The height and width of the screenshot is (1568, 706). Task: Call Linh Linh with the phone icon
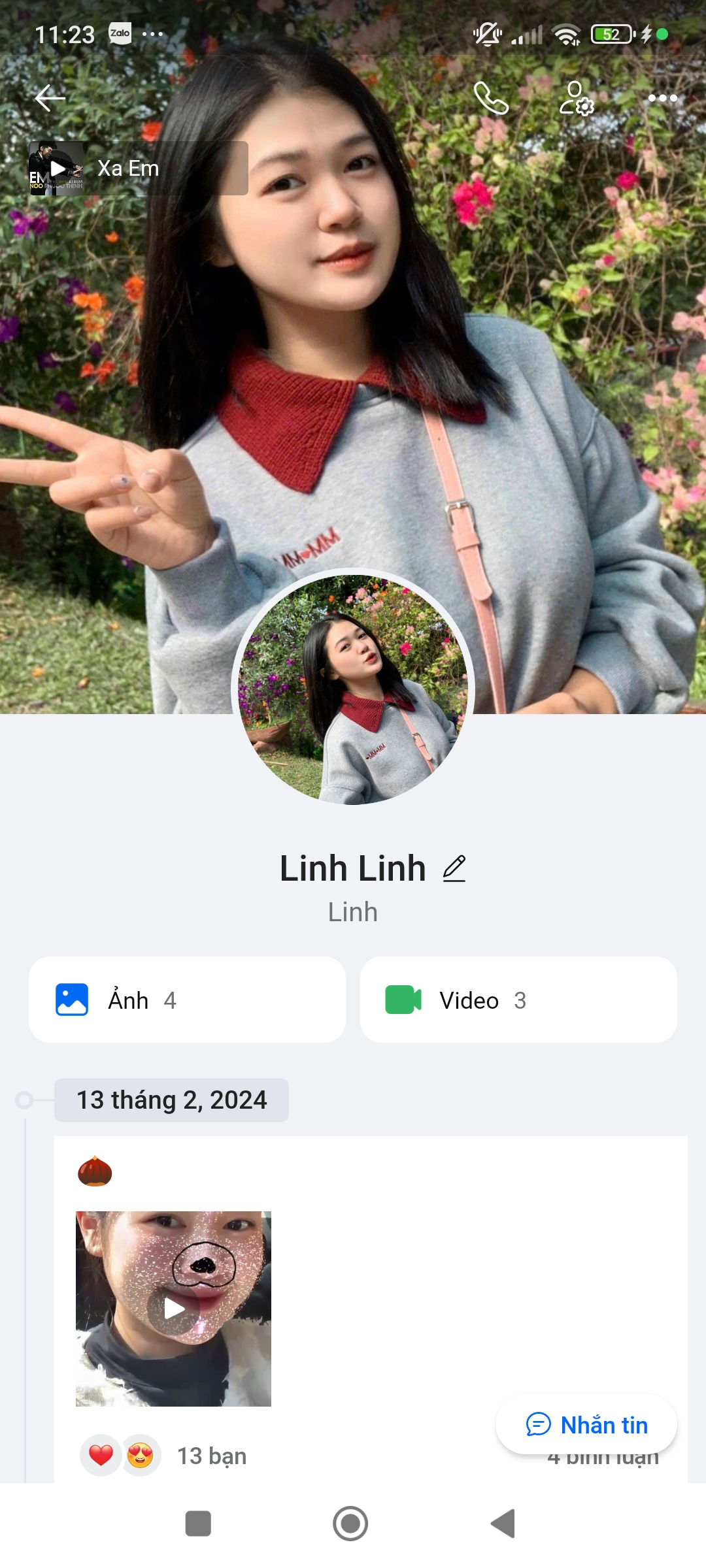coord(491,99)
